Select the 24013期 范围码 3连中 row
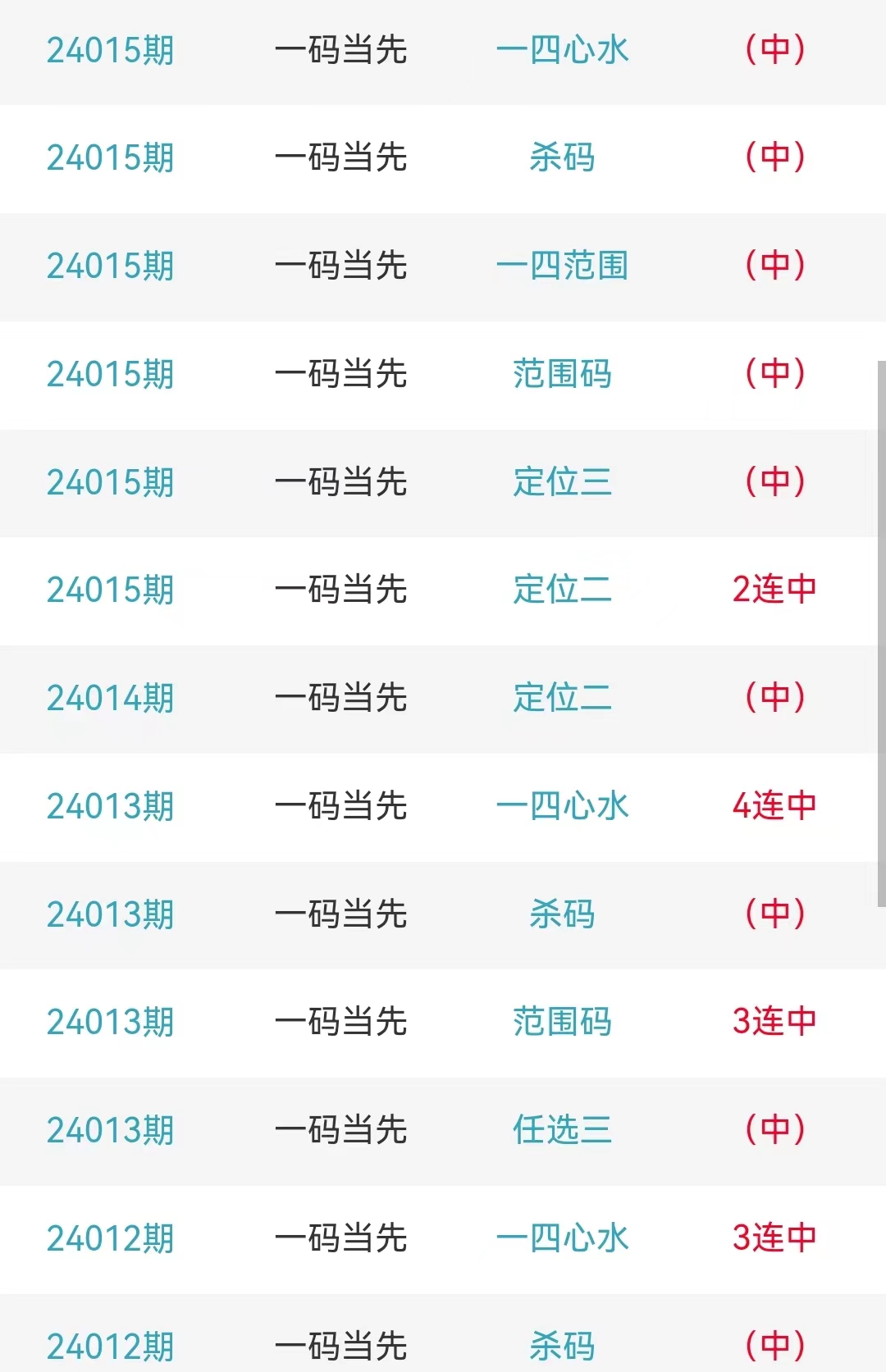 coord(562,1022)
